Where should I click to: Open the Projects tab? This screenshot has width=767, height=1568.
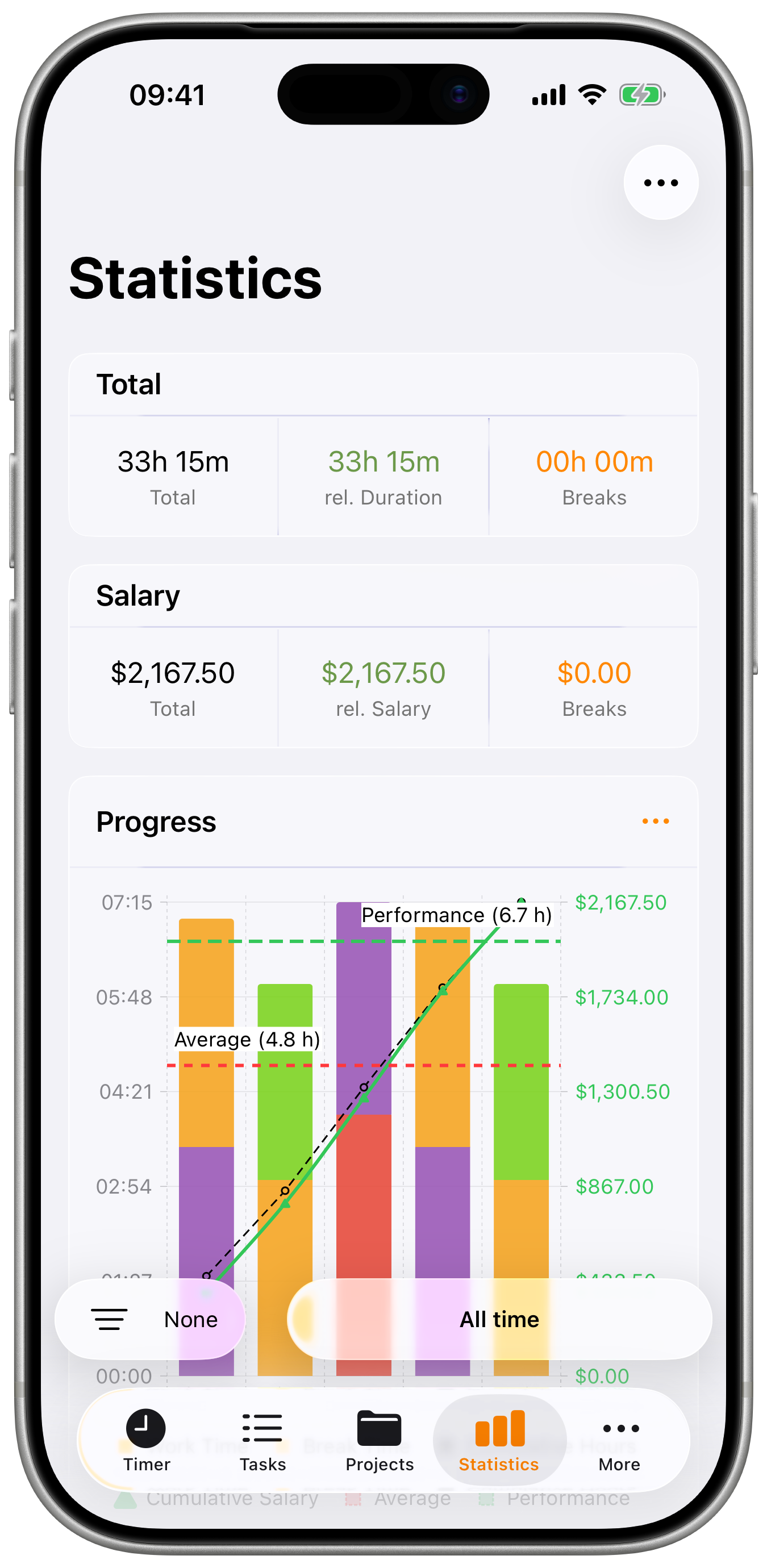tap(380, 1440)
